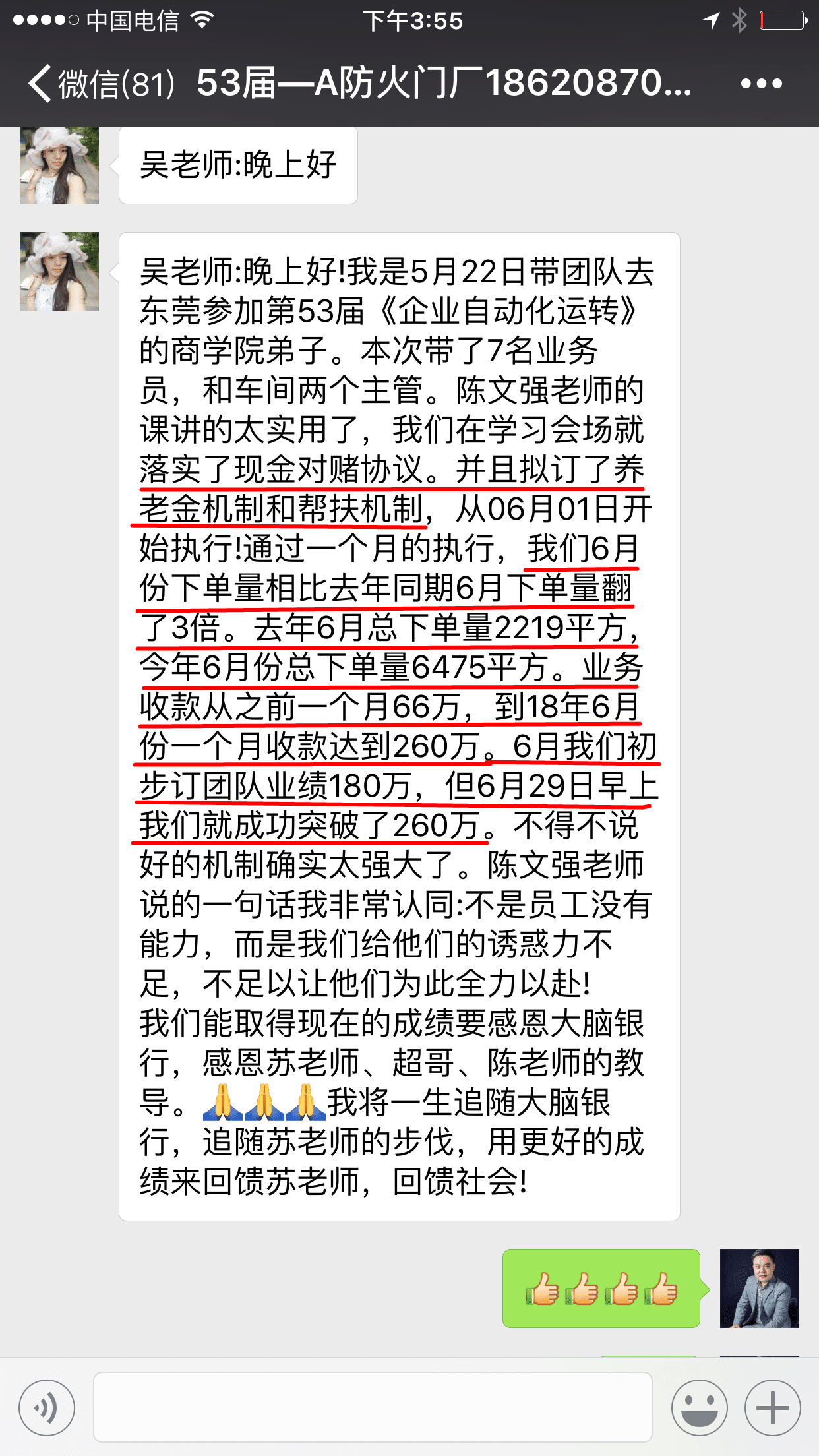Open the emoji sticker panel
The image size is (819, 1456).
[x=699, y=1407]
